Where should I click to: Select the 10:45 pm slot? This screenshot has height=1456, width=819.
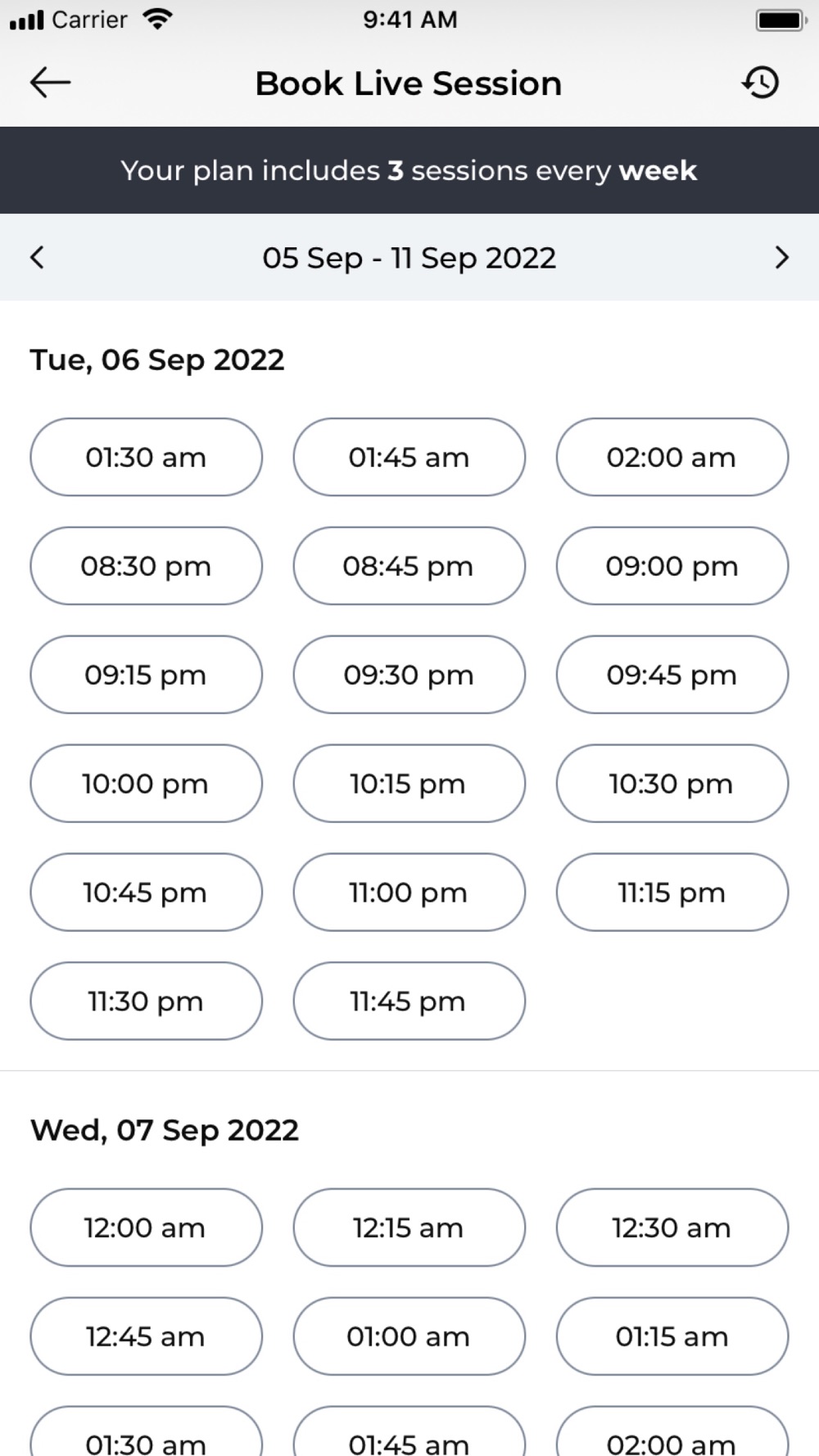click(147, 893)
